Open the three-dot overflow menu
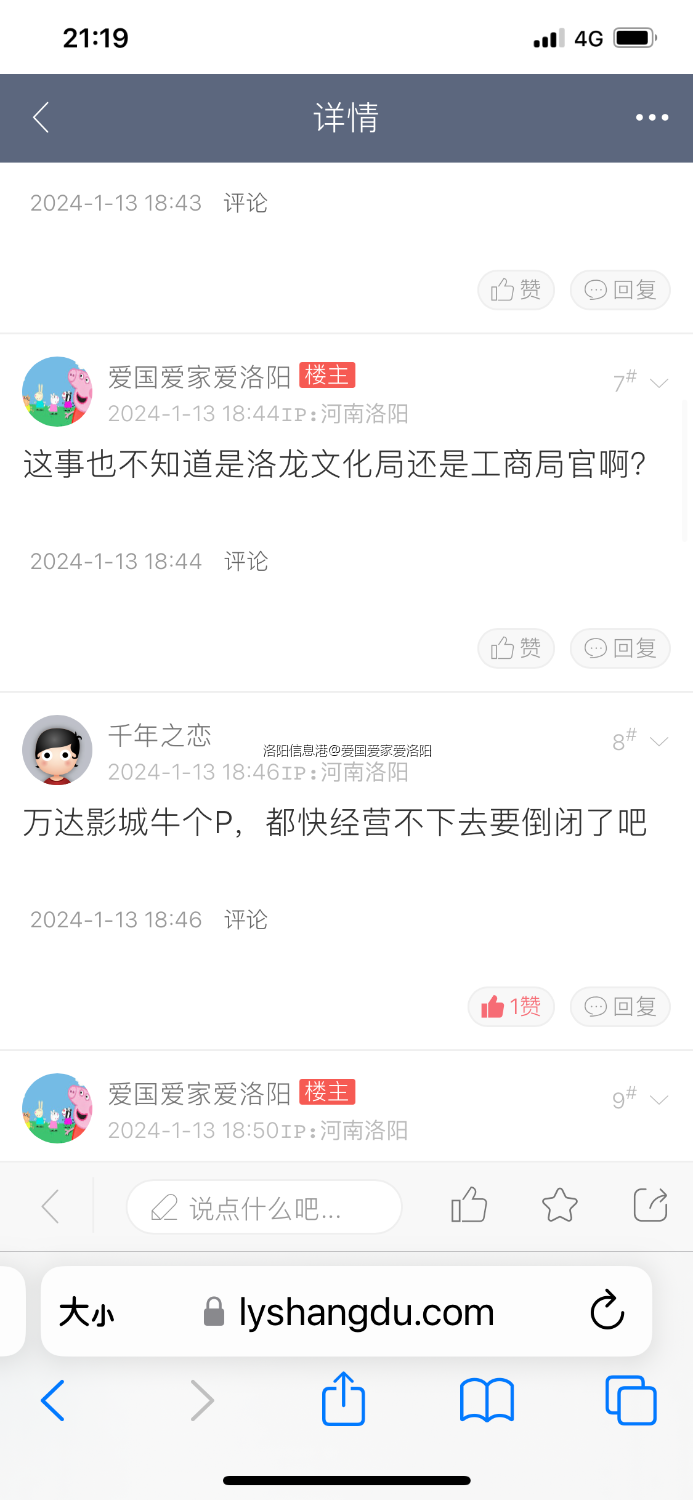 pyautogui.click(x=652, y=118)
